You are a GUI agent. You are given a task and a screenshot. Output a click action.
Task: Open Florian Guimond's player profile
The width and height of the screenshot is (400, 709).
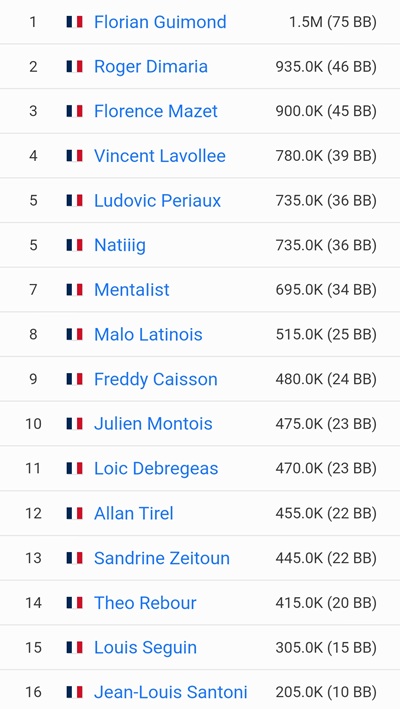point(160,22)
